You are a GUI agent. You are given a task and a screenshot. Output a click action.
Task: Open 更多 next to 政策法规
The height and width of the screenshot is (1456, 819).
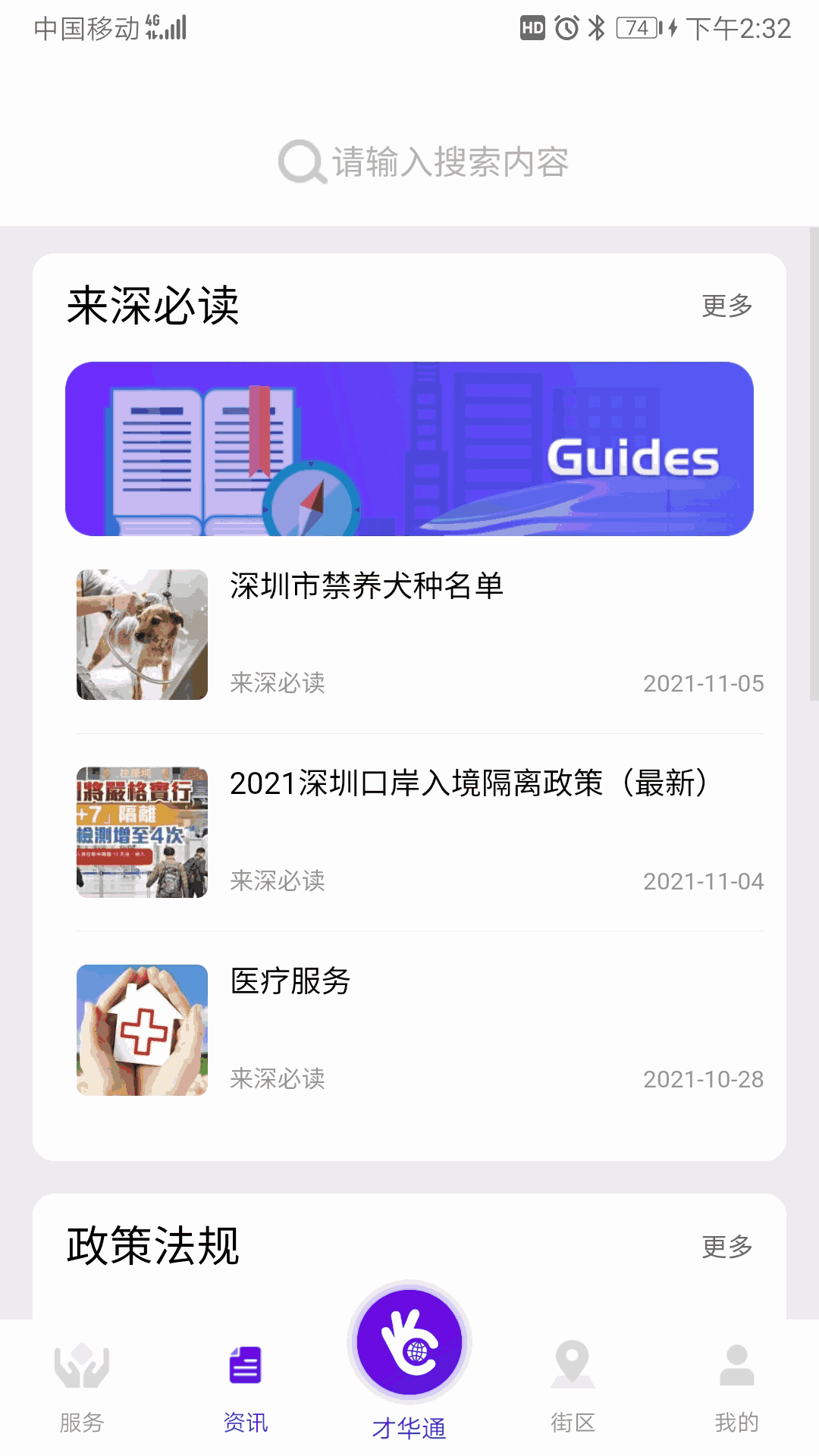tap(726, 1246)
